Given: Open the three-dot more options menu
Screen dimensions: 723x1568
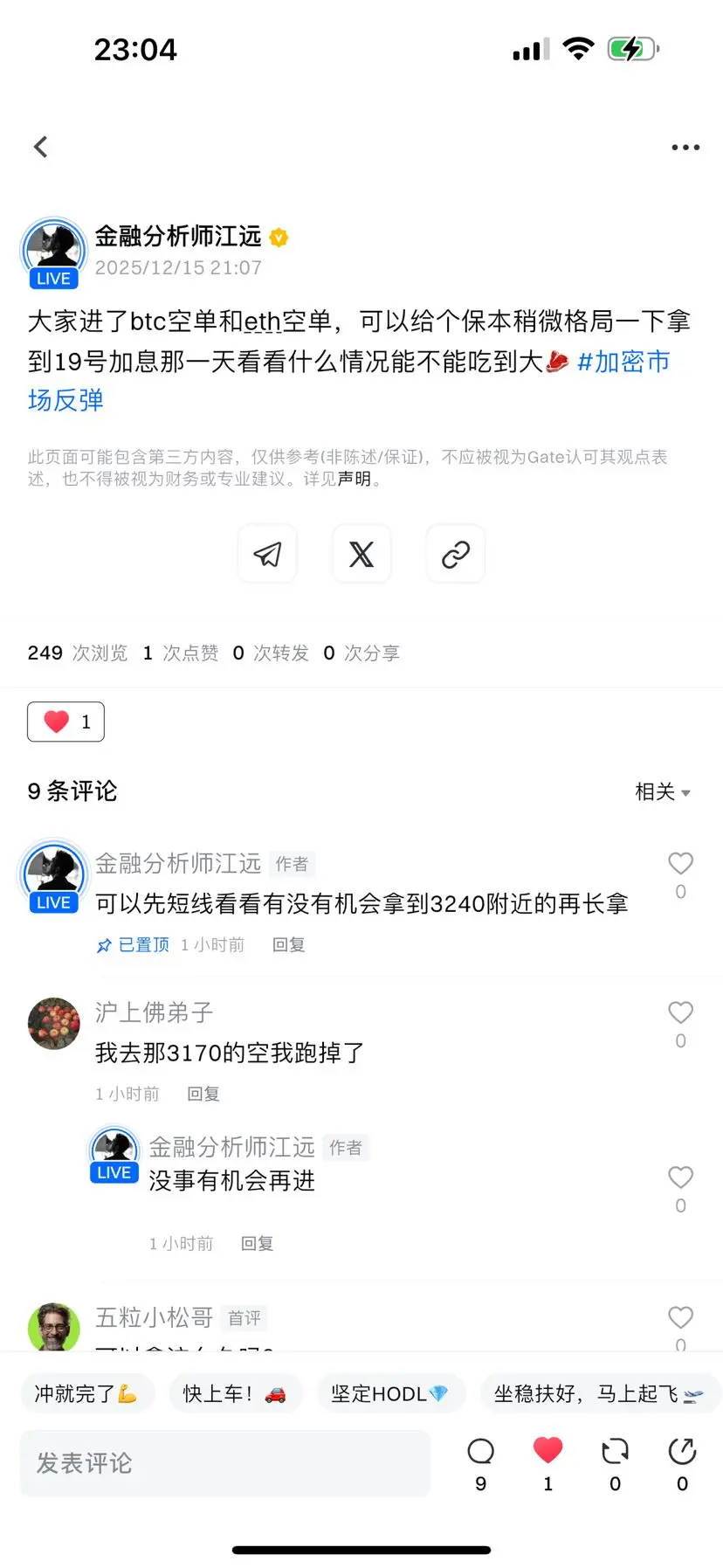Looking at the screenshot, I should click(685, 146).
